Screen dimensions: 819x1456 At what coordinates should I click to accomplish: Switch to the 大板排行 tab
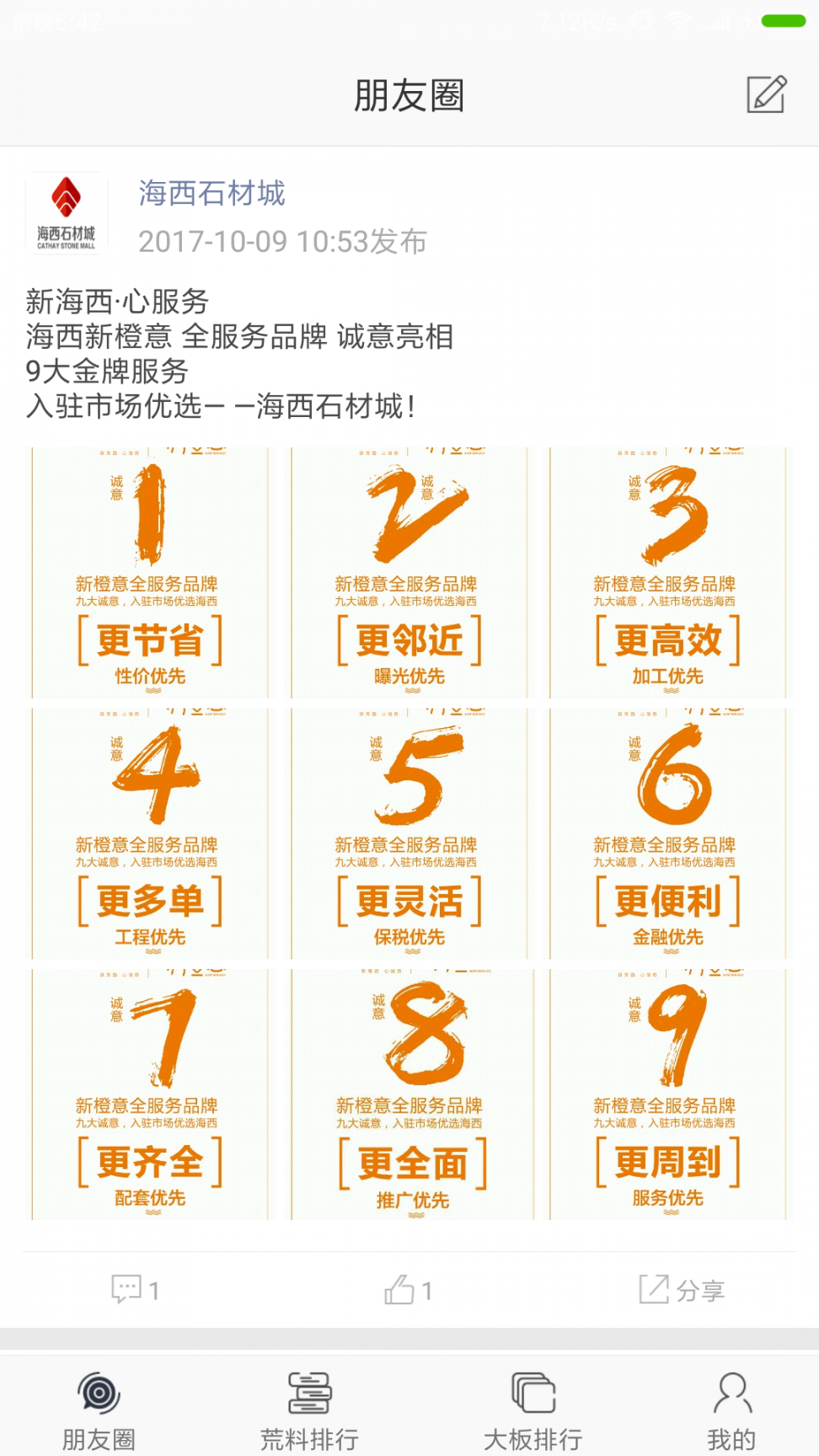(533, 1409)
